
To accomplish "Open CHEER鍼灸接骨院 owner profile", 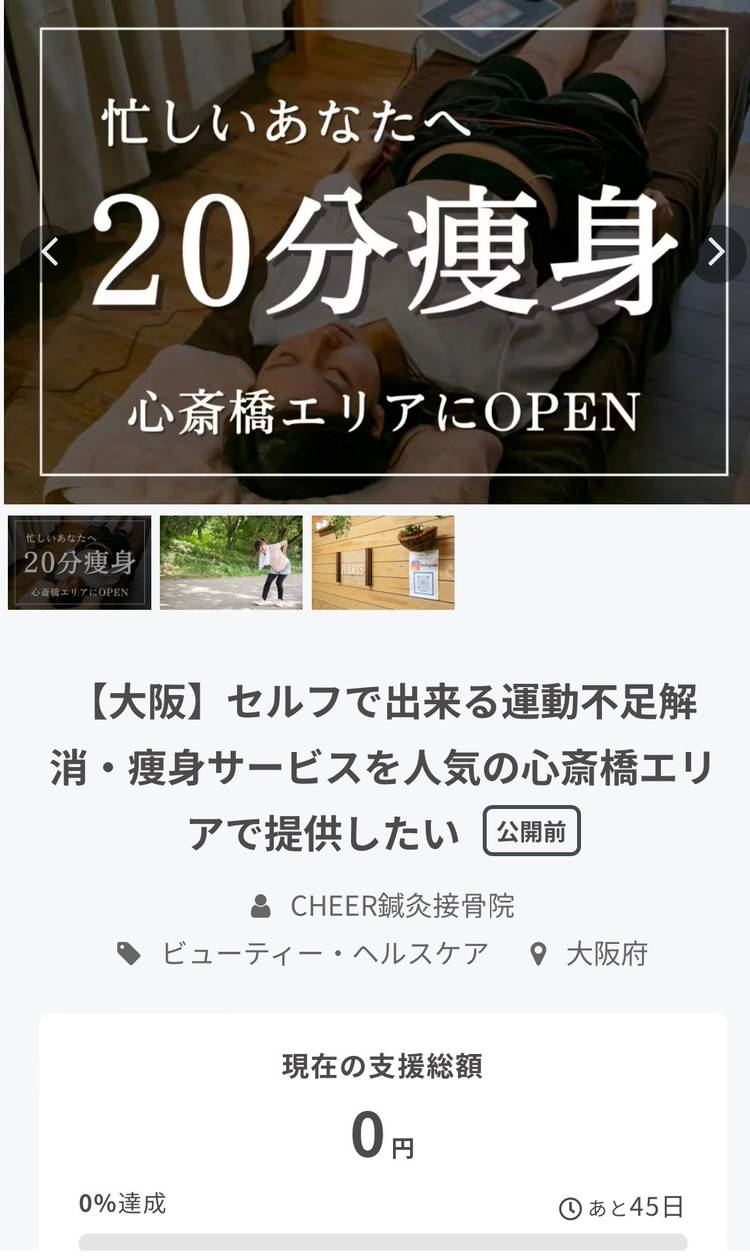I will click(401, 906).
